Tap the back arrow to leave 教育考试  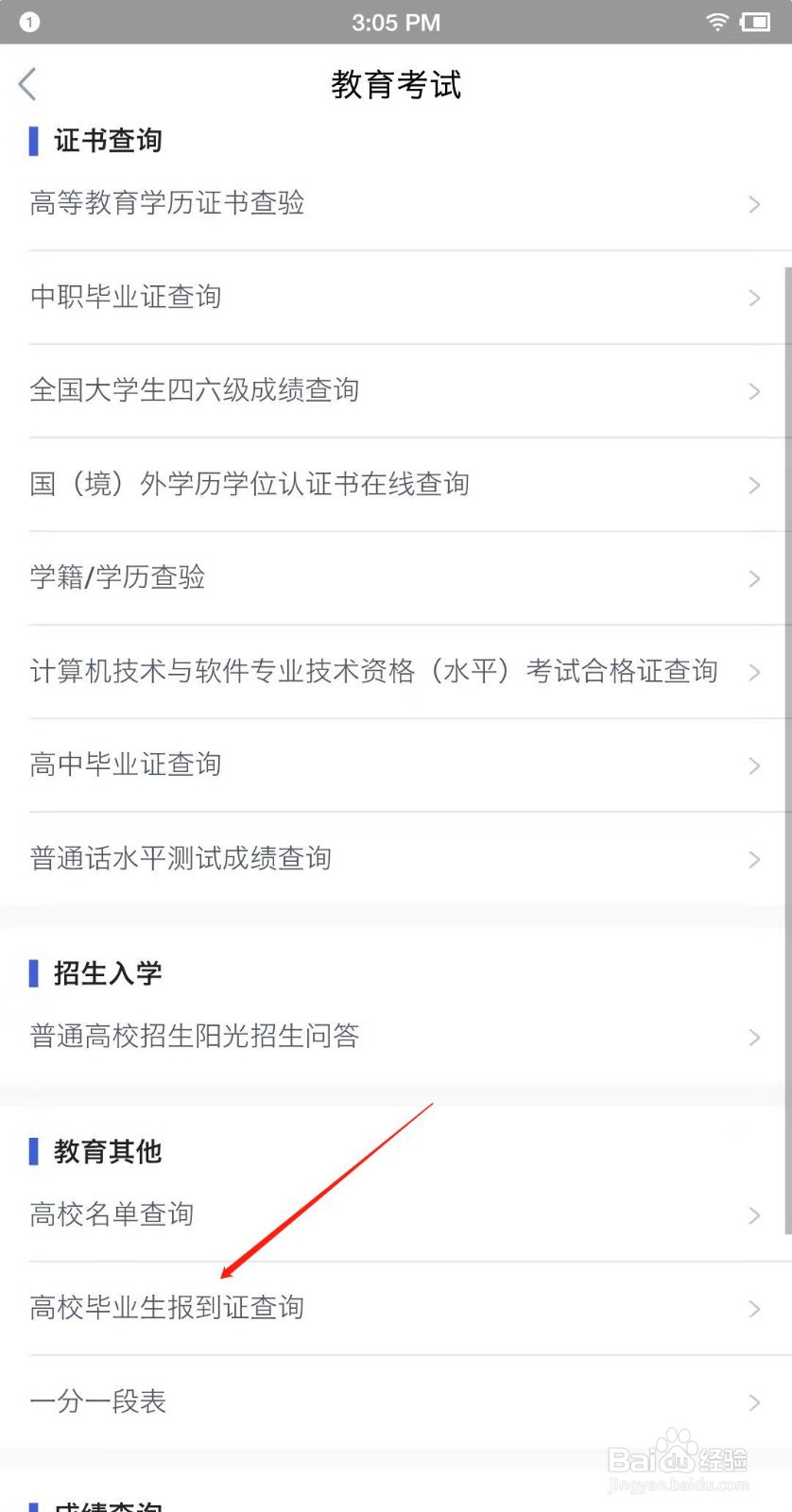[26, 83]
